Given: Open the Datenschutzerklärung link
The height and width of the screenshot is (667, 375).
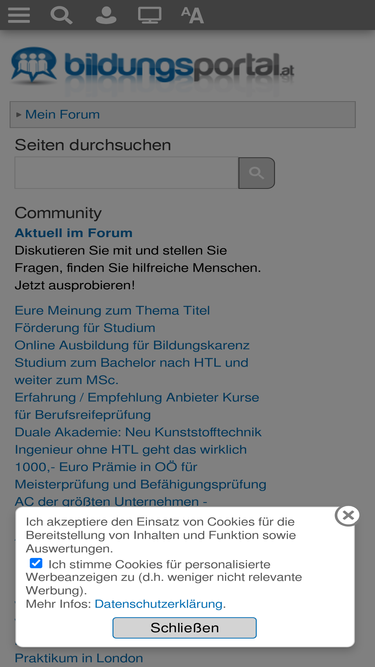Looking at the screenshot, I should 159,604.
